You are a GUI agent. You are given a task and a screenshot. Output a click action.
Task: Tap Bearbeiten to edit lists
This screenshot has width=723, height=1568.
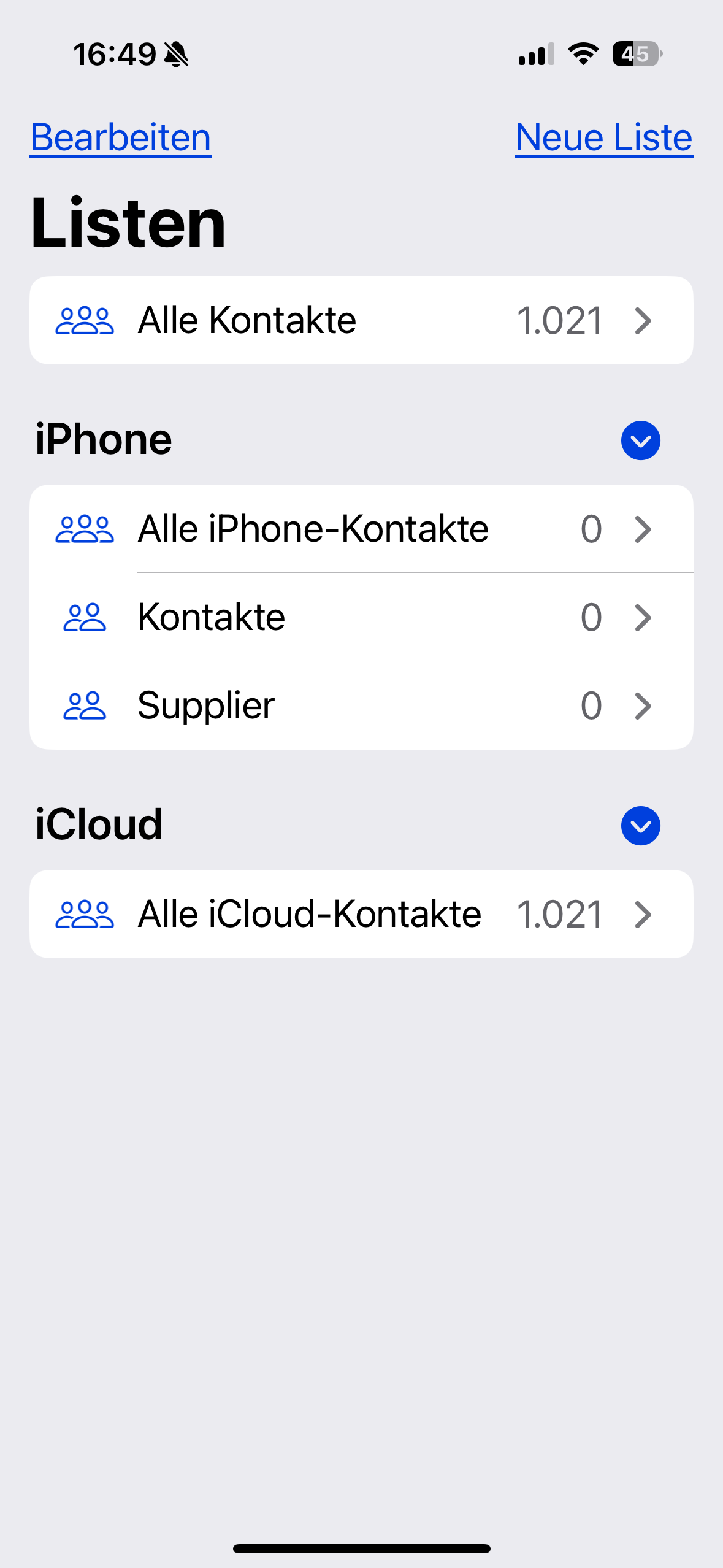coord(121,137)
